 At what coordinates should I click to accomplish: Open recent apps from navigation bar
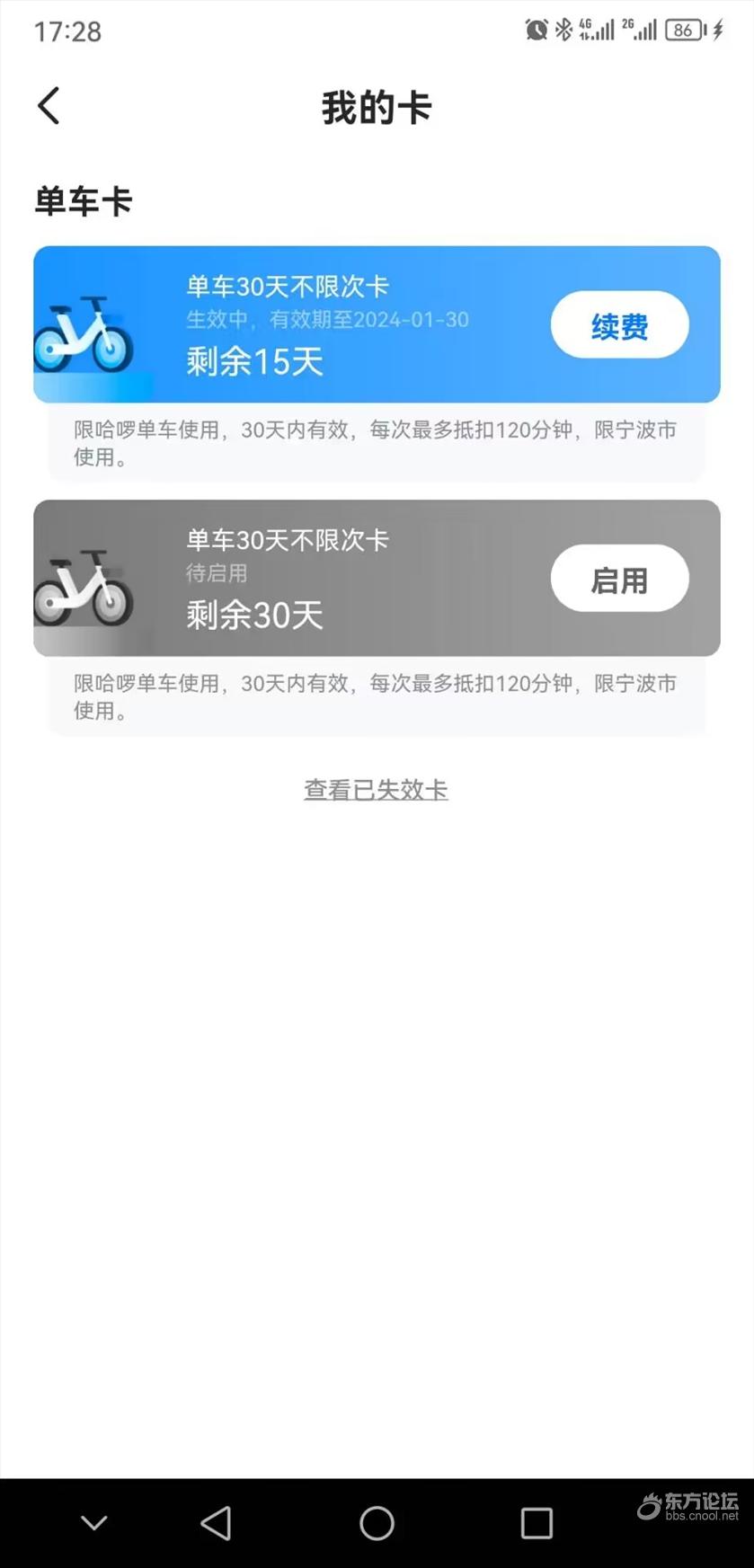coord(537,1523)
